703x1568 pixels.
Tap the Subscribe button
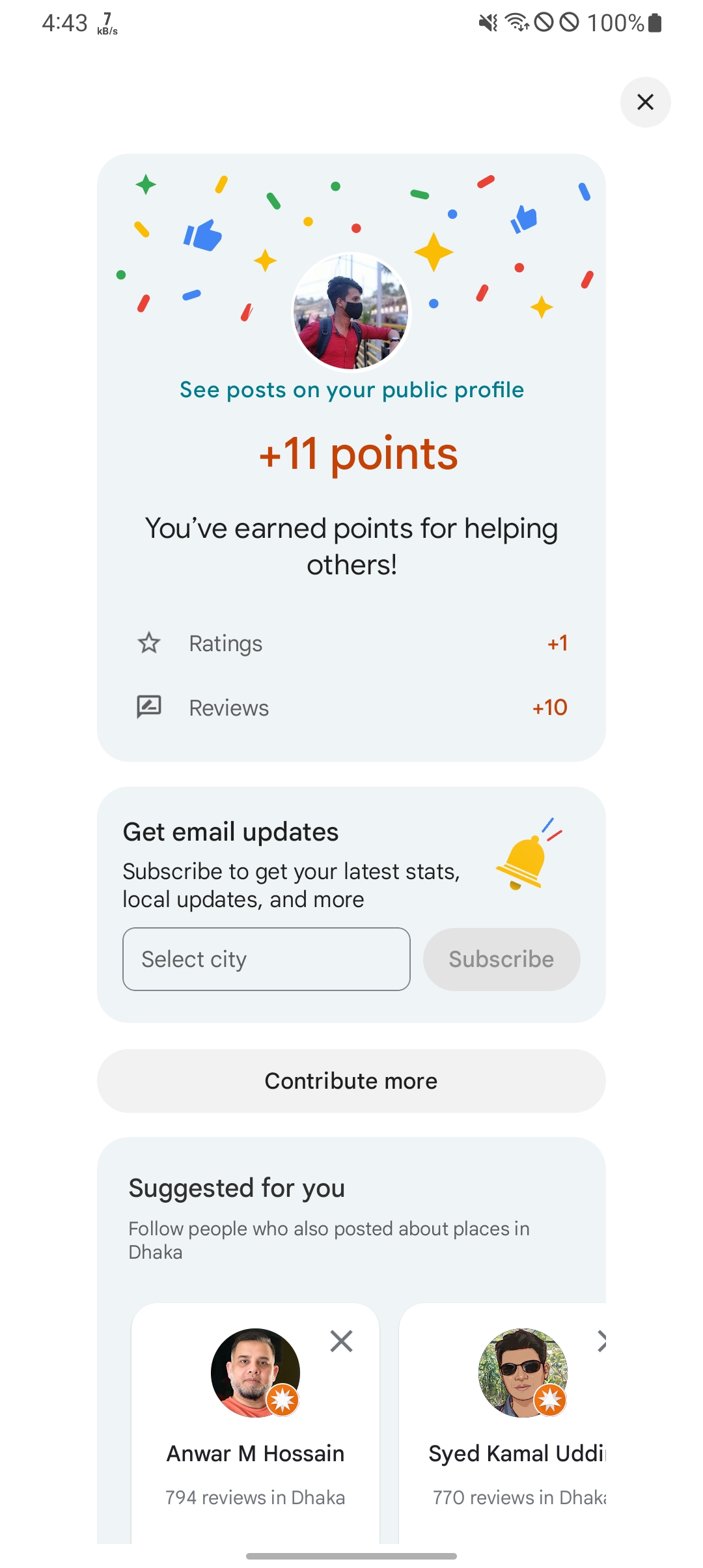[501, 959]
